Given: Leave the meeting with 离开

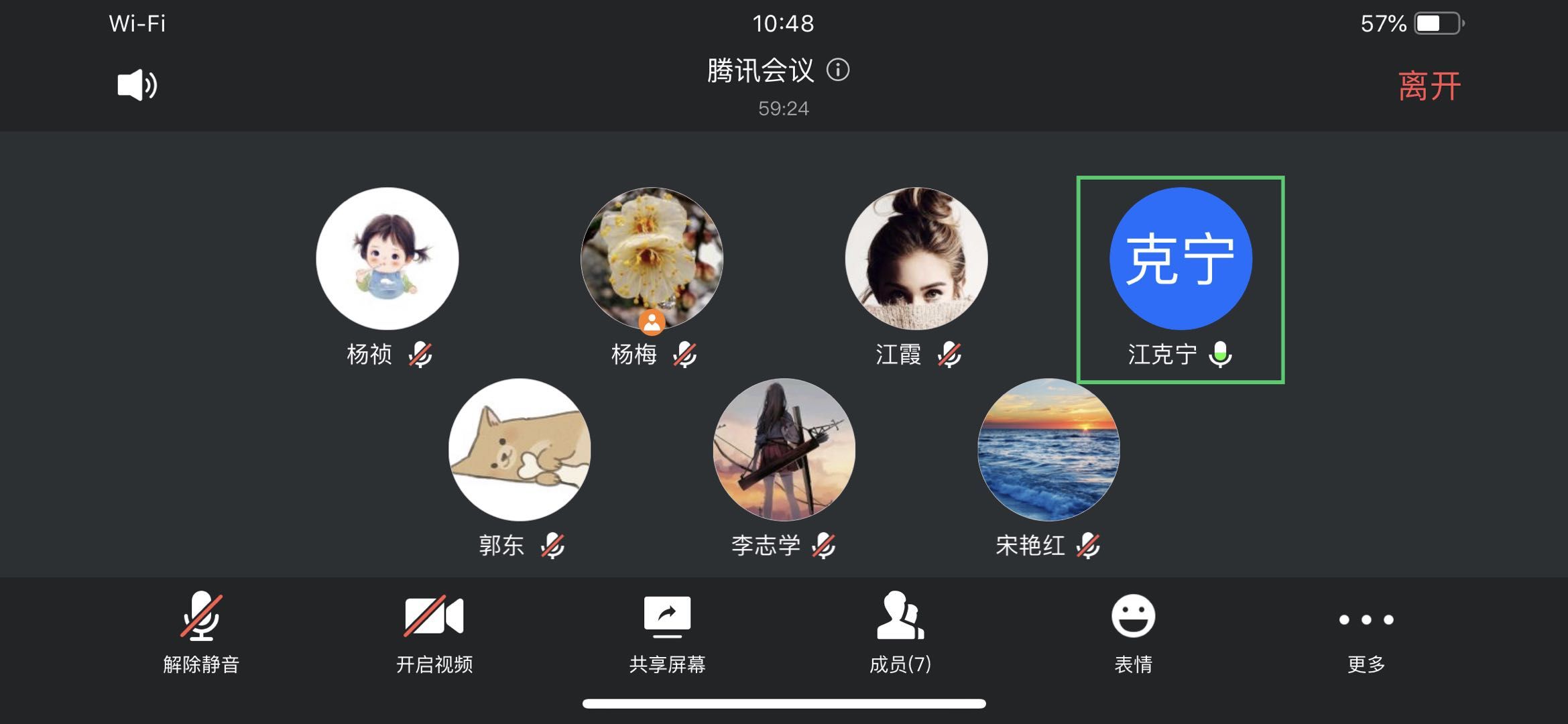Looking at the screenshot, I should pos(1429,86).
